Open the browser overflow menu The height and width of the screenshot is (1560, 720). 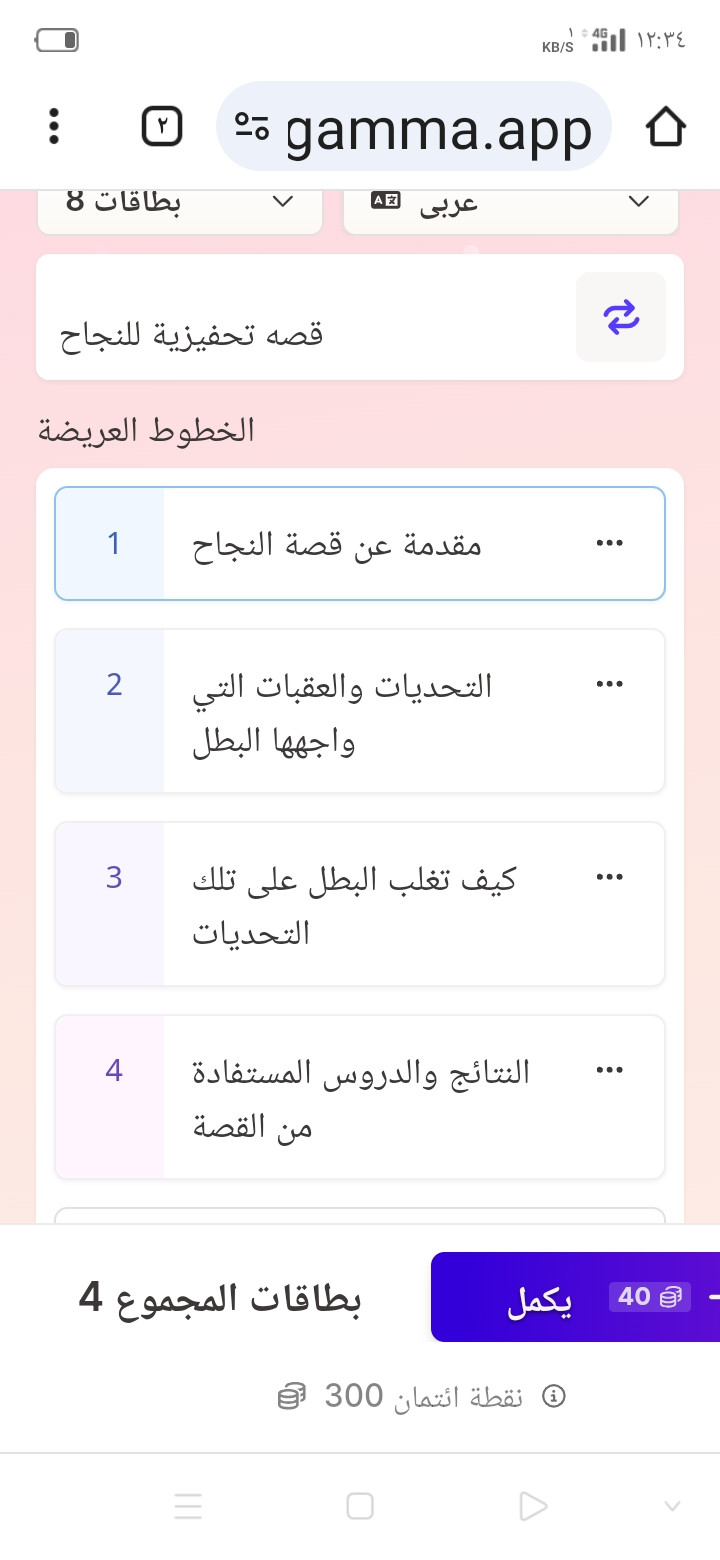pos(54,127)
